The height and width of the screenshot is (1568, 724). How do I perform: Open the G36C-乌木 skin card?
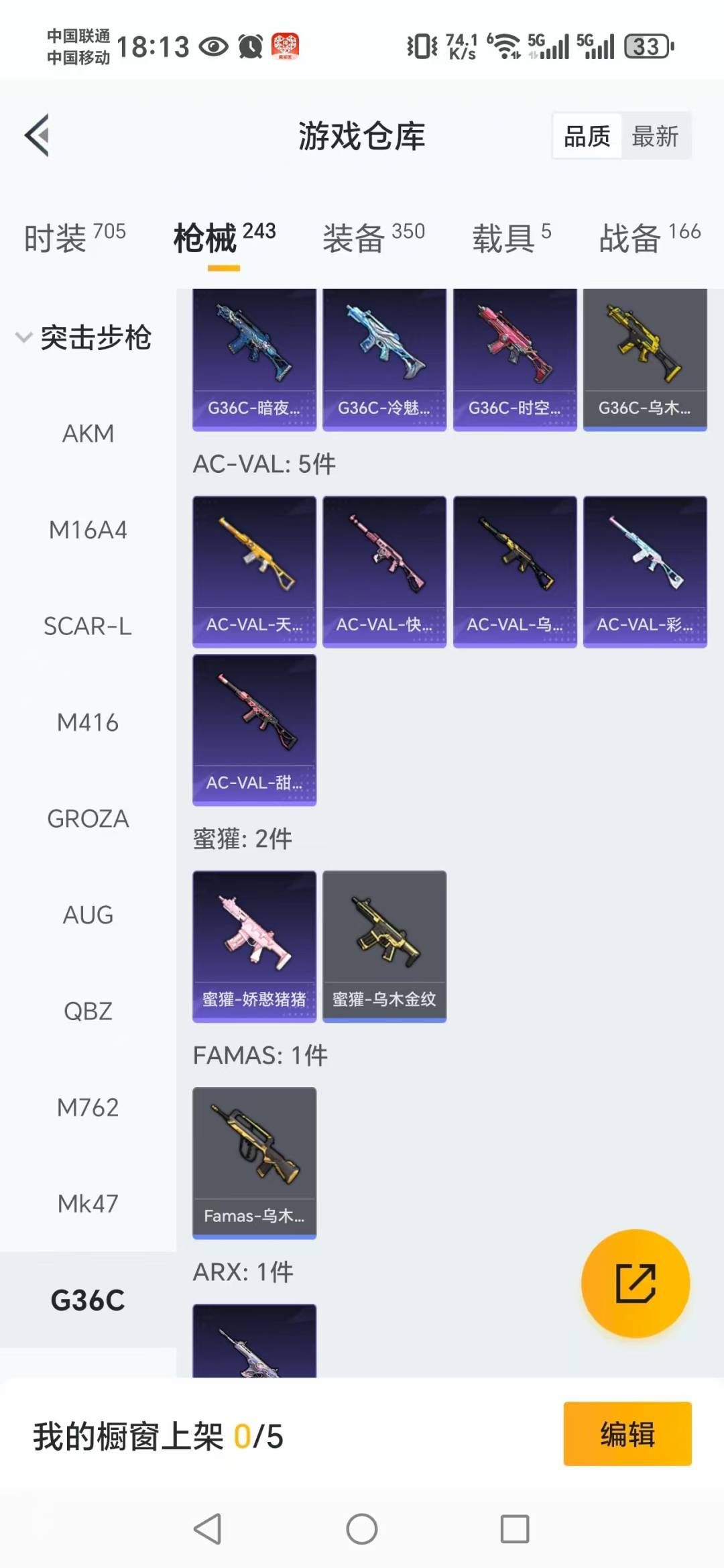pos(645,359)
